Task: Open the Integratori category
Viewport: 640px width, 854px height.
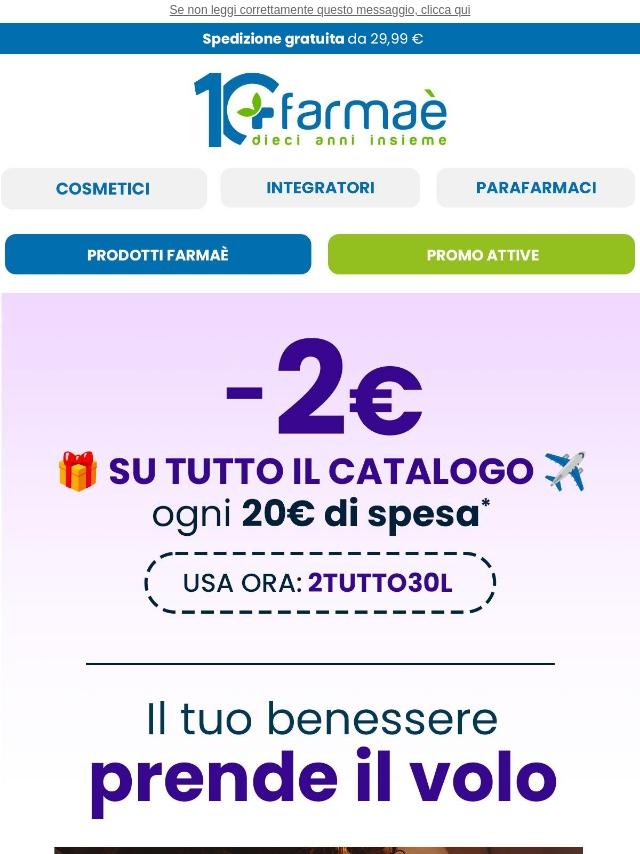Action: (x=320, y=188)
